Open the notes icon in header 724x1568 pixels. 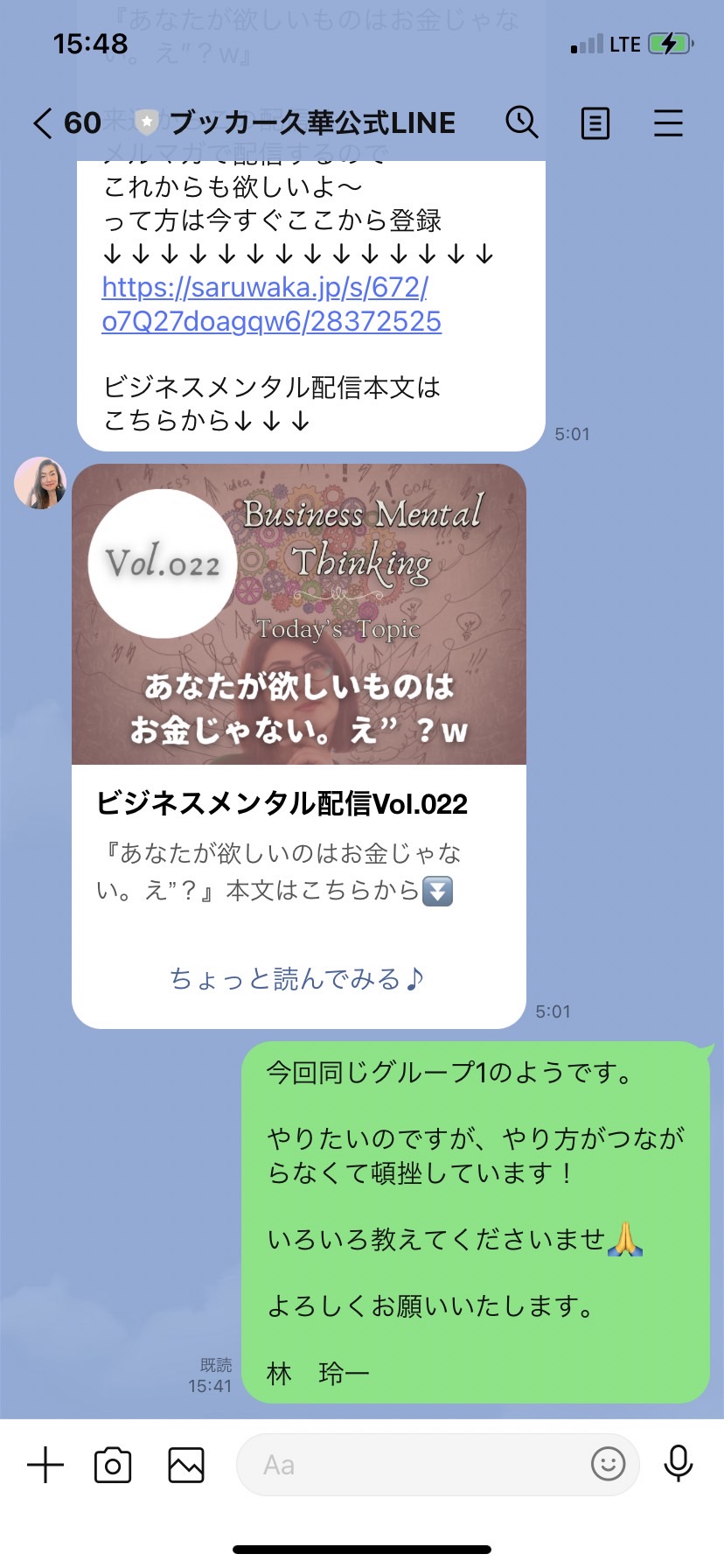(x=595, y=123)
